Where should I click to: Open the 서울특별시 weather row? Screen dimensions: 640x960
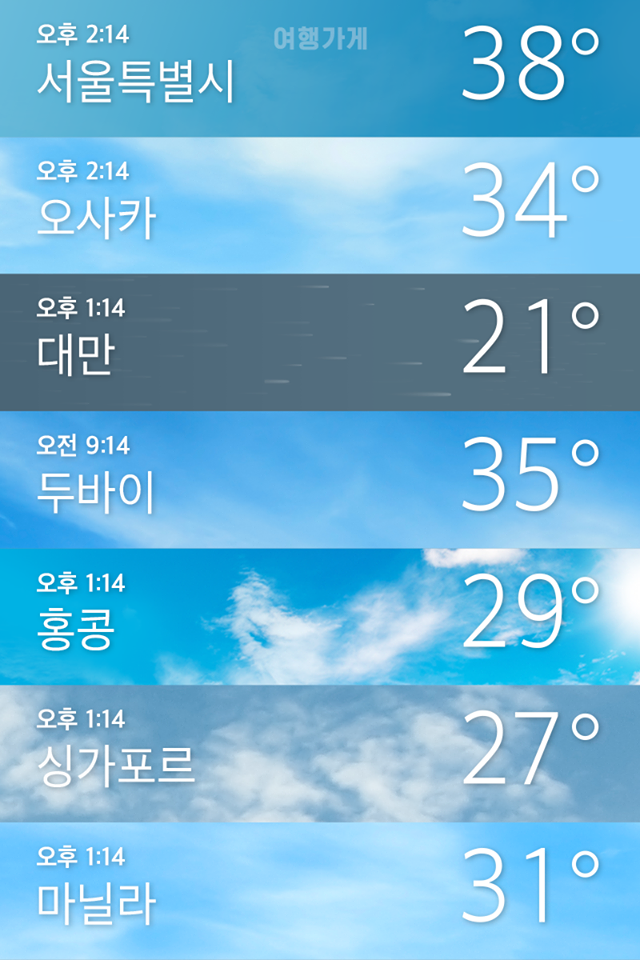320,68
